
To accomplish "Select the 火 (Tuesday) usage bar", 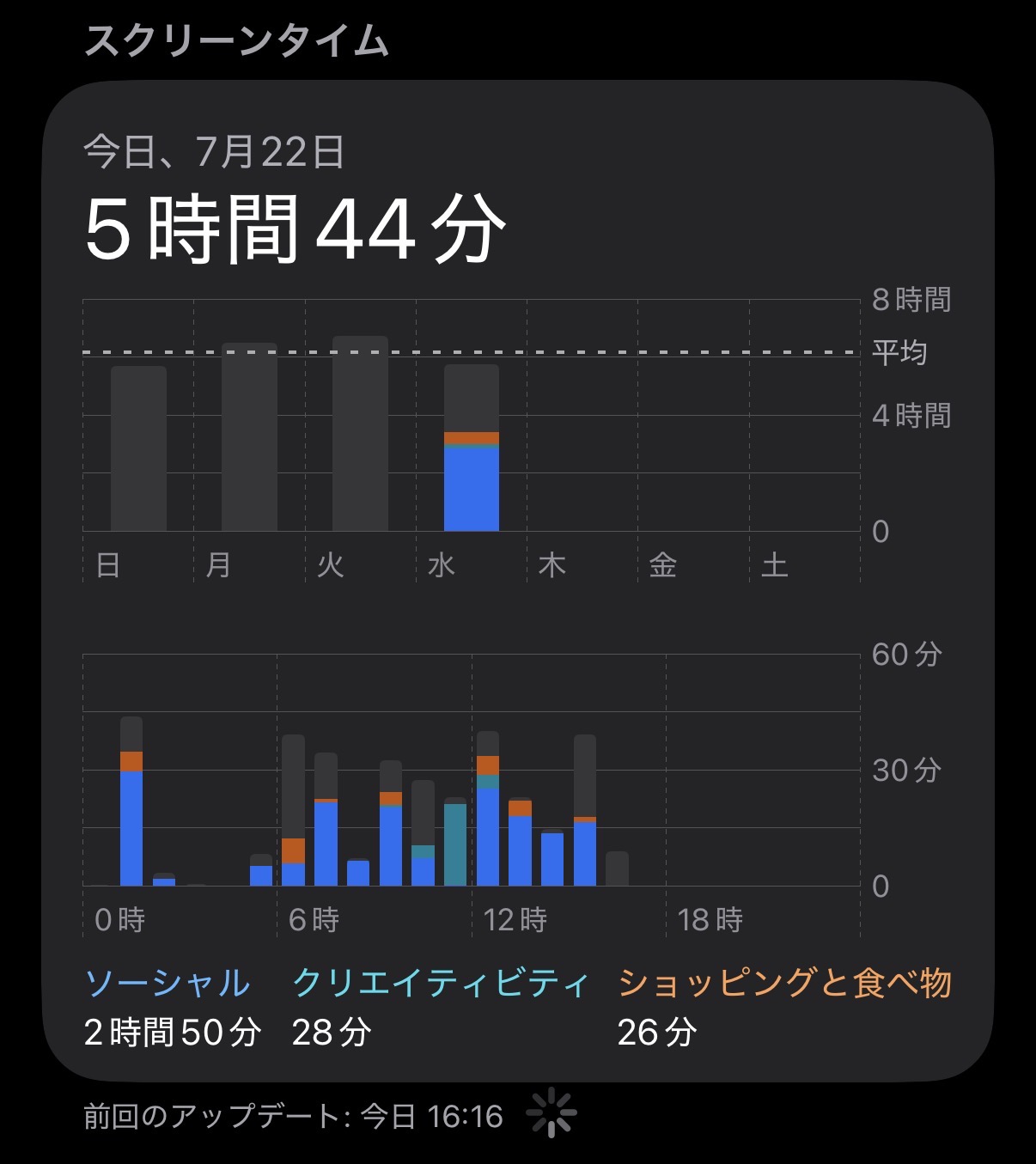I will point(360,433).
